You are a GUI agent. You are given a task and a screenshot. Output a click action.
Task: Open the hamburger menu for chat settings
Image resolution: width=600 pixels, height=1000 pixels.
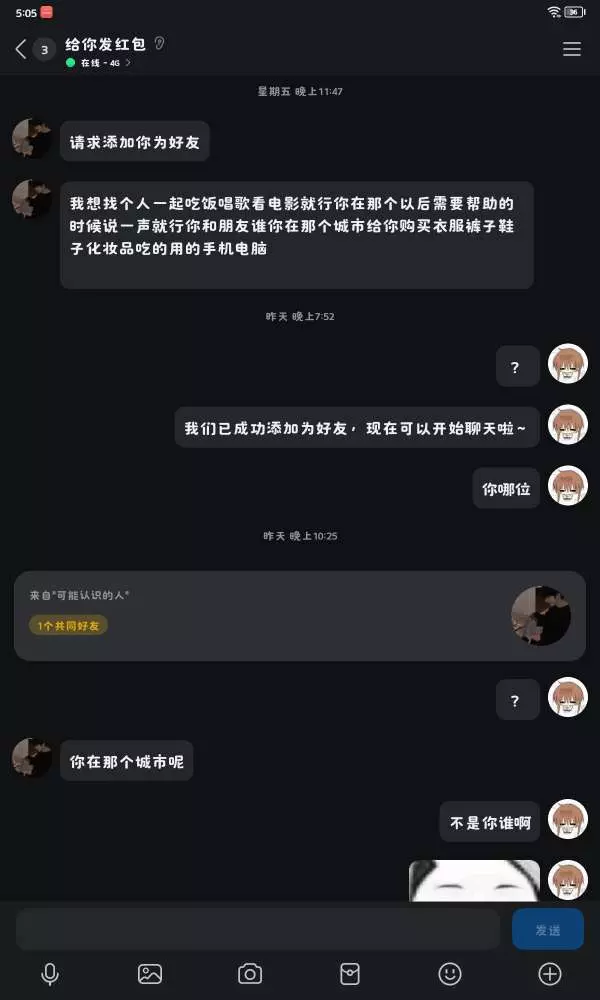point(571,50)
